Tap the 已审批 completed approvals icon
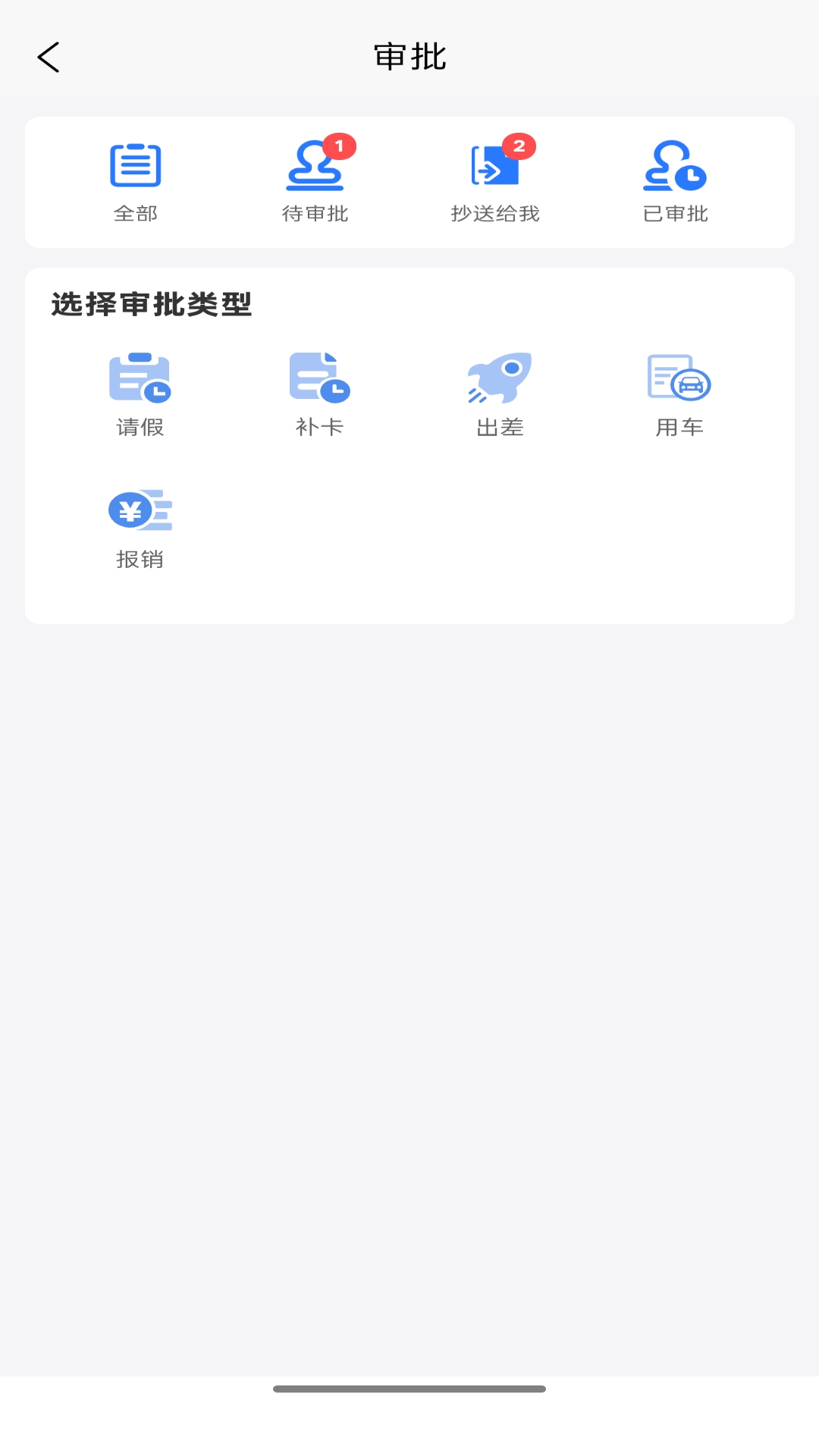819x1456 pixels. click(675, 167)
